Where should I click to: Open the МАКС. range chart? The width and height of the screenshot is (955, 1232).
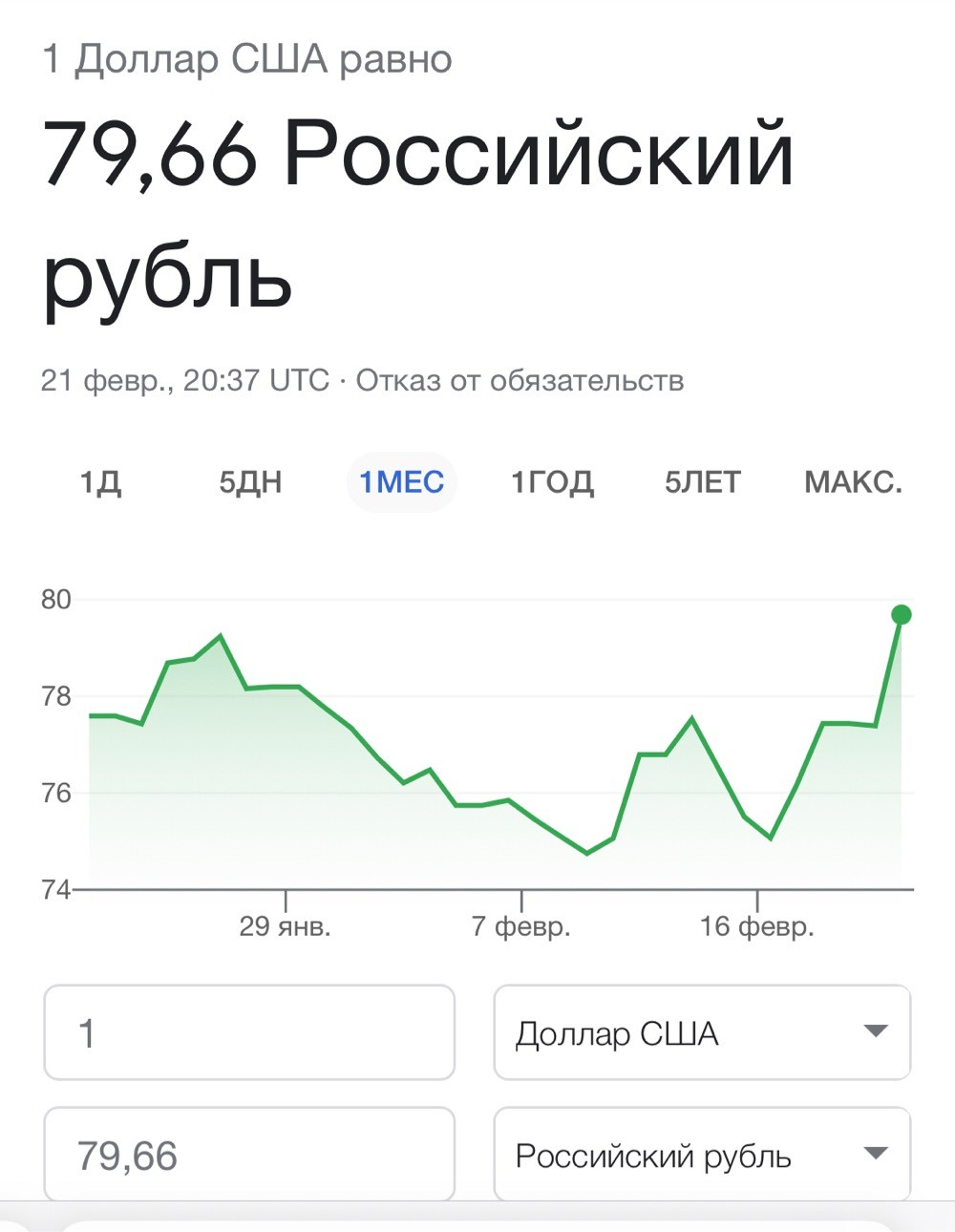click(853, 482)
